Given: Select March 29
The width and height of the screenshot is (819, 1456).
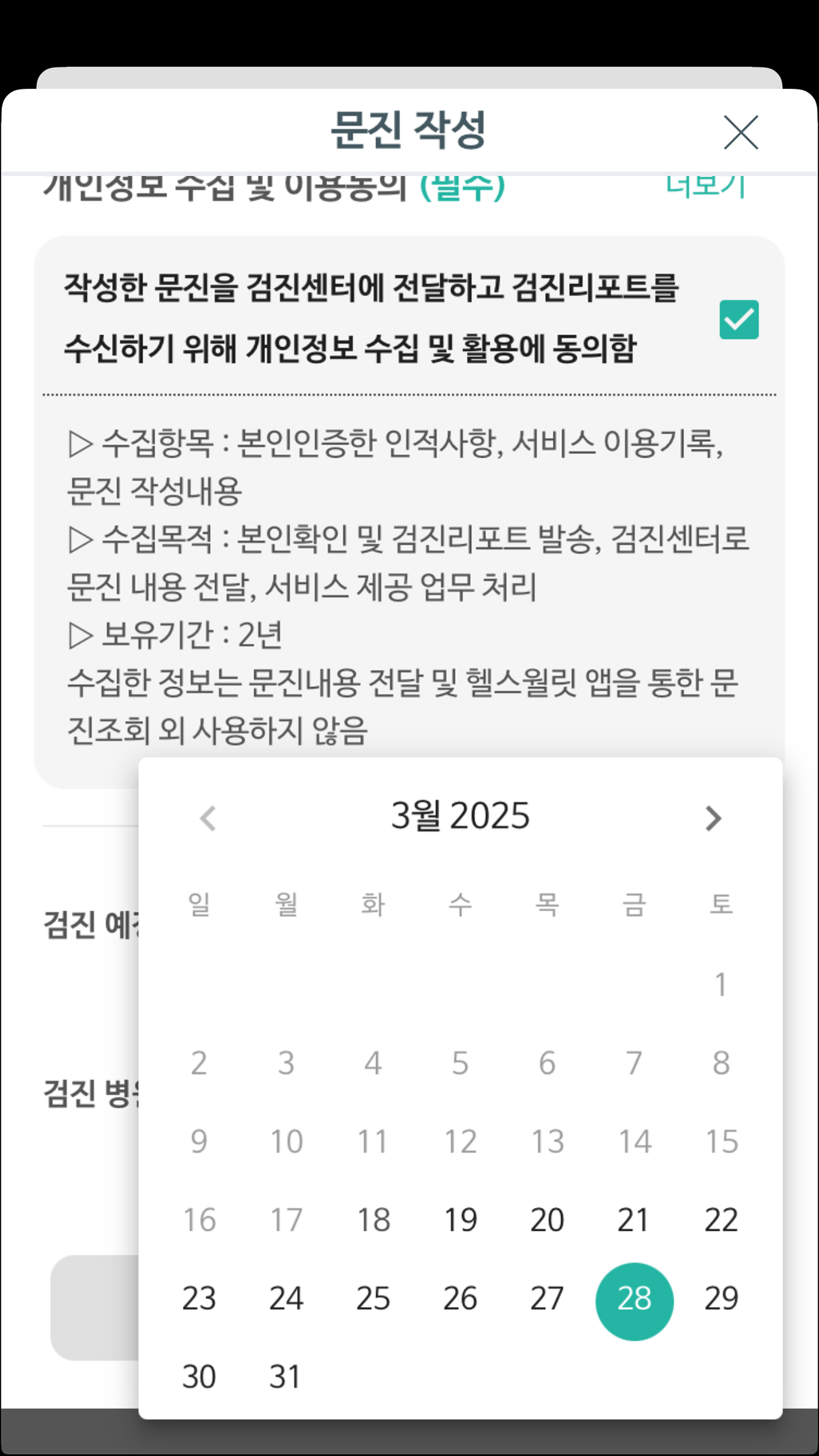Looking at the screenshot, I should [721, 1298].
